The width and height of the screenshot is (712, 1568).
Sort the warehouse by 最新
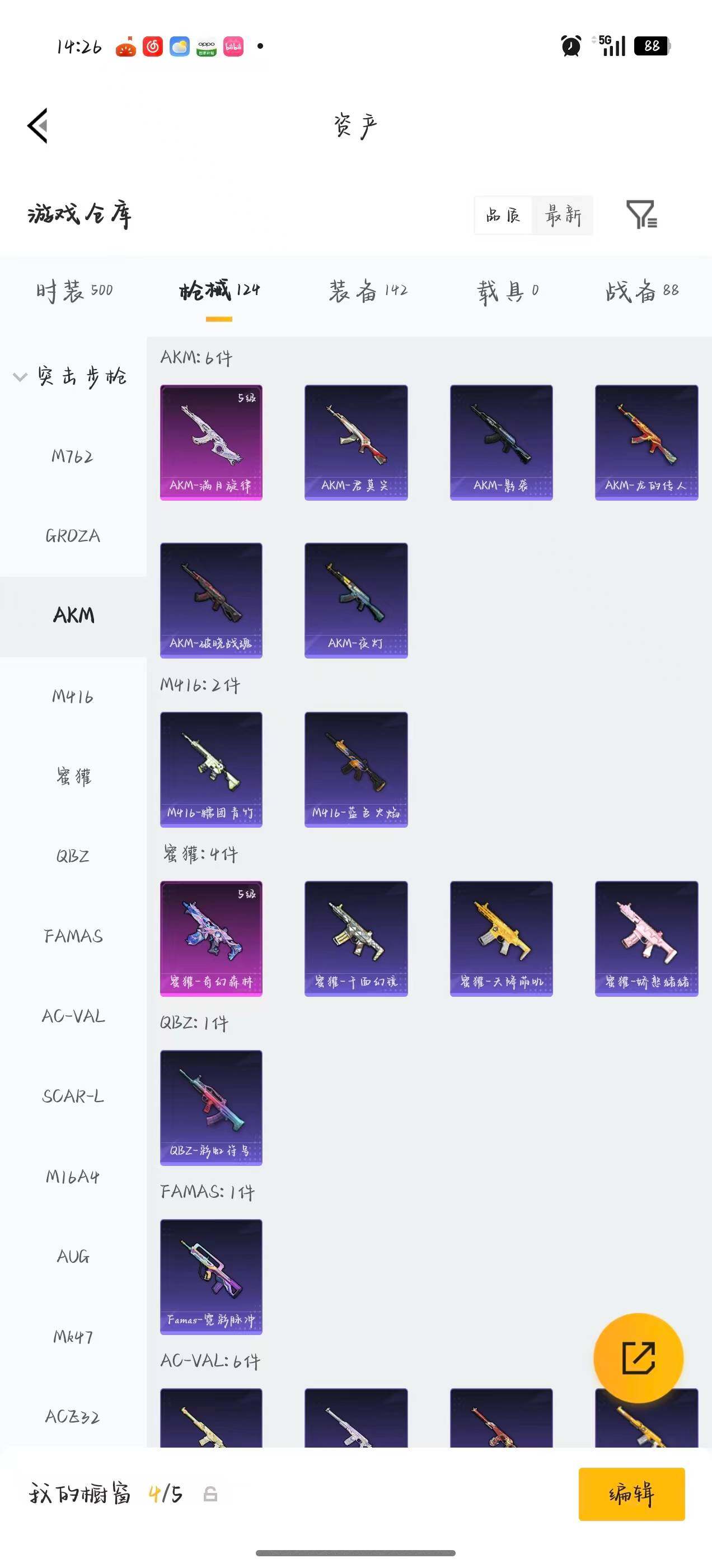(x=563, y=215)
